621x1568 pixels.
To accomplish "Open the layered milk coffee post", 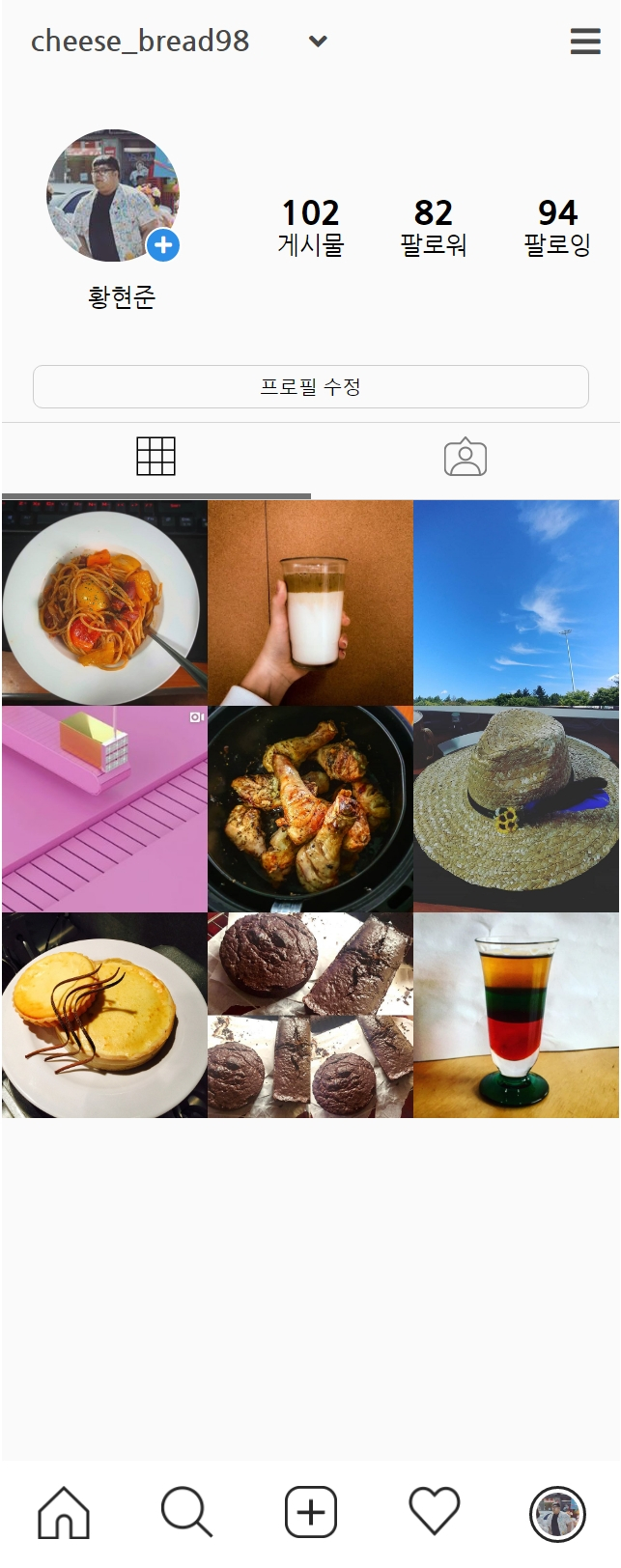I will point(310,602).
